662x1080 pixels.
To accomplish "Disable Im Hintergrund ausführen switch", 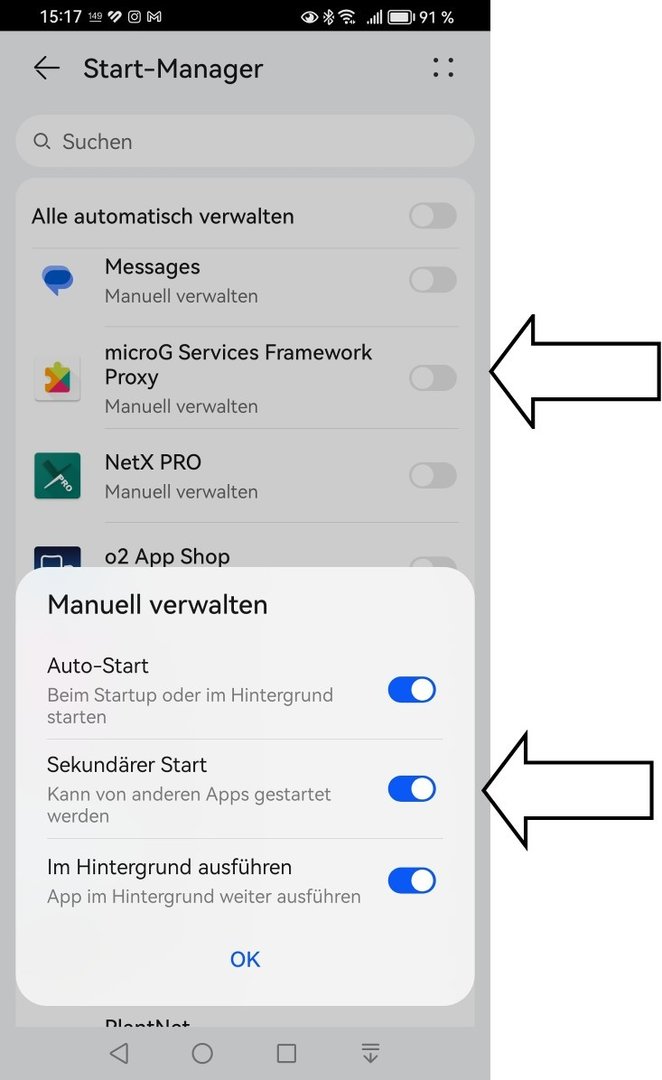I will pos(412,880).
